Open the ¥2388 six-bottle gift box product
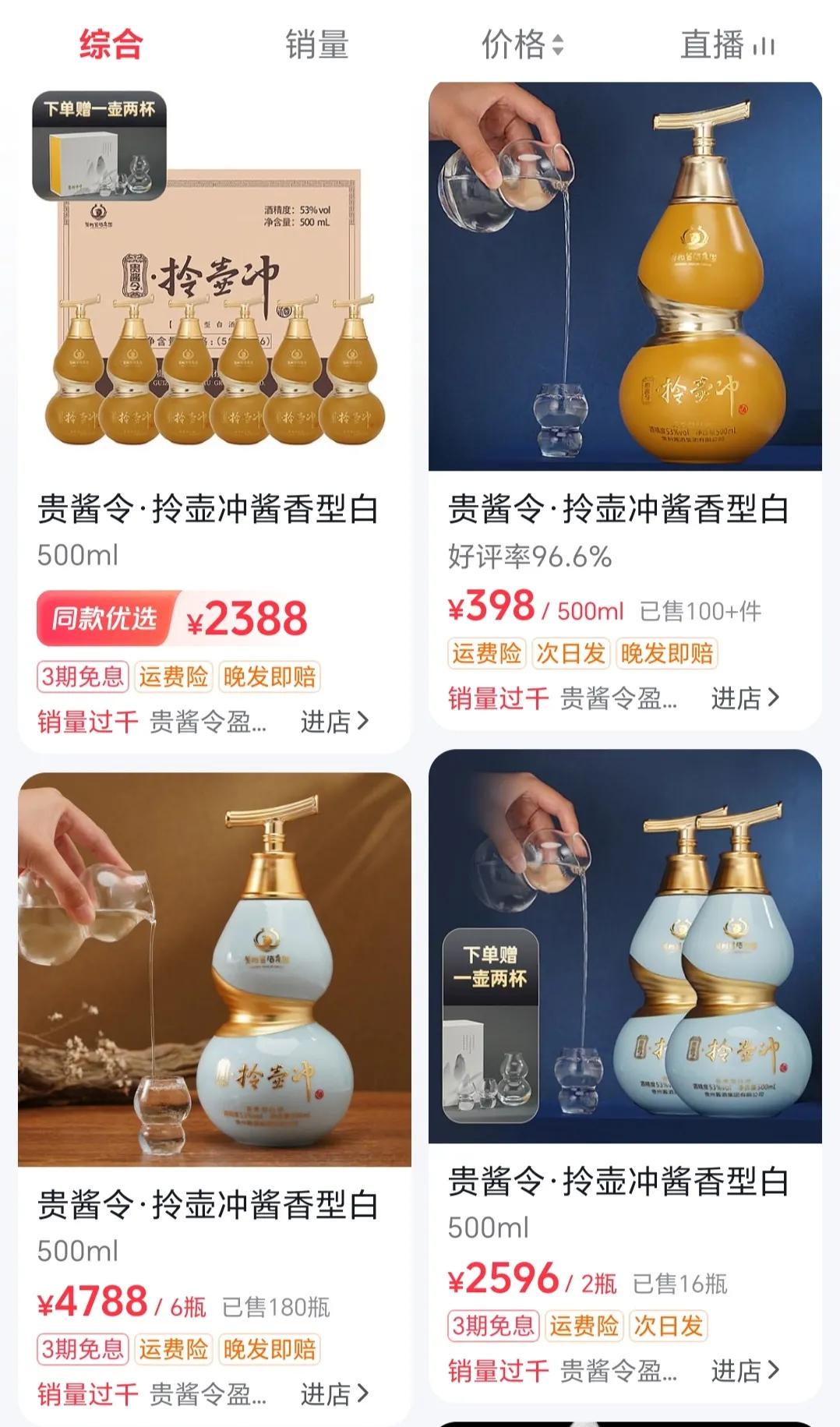Screen dimensions: 840x1427 [214, 312]
